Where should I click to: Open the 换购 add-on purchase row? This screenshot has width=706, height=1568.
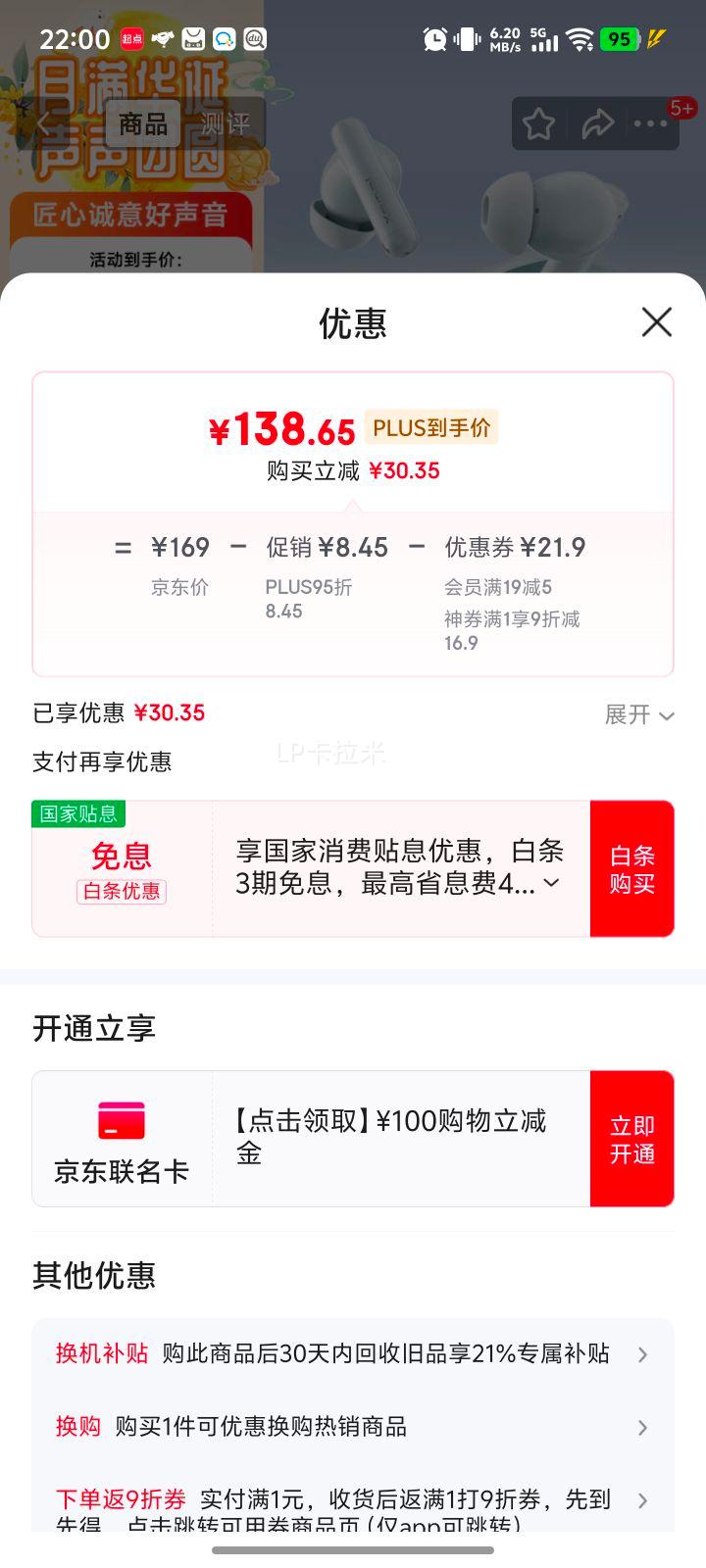[x=352, y=1427]
